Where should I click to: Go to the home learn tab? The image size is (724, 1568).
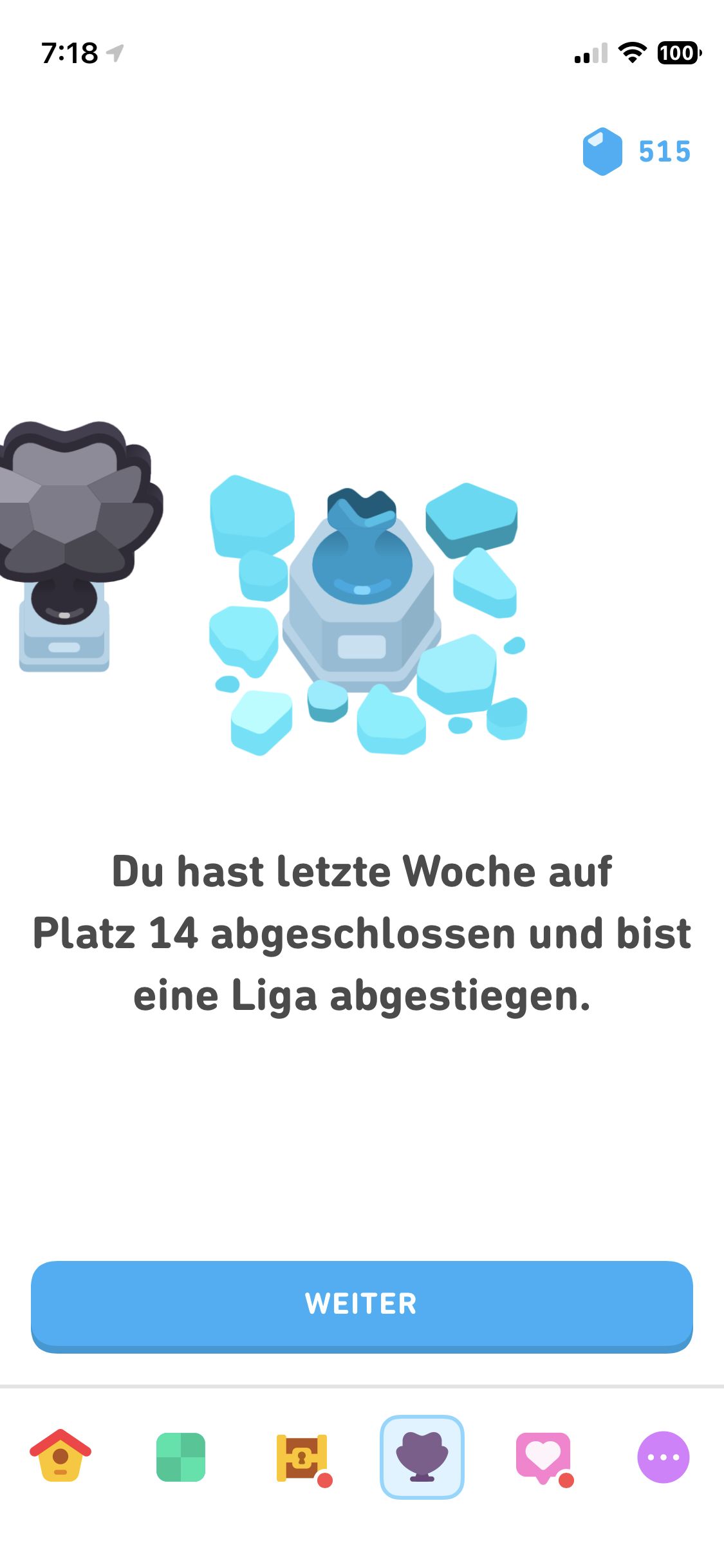pos(60,1456)
